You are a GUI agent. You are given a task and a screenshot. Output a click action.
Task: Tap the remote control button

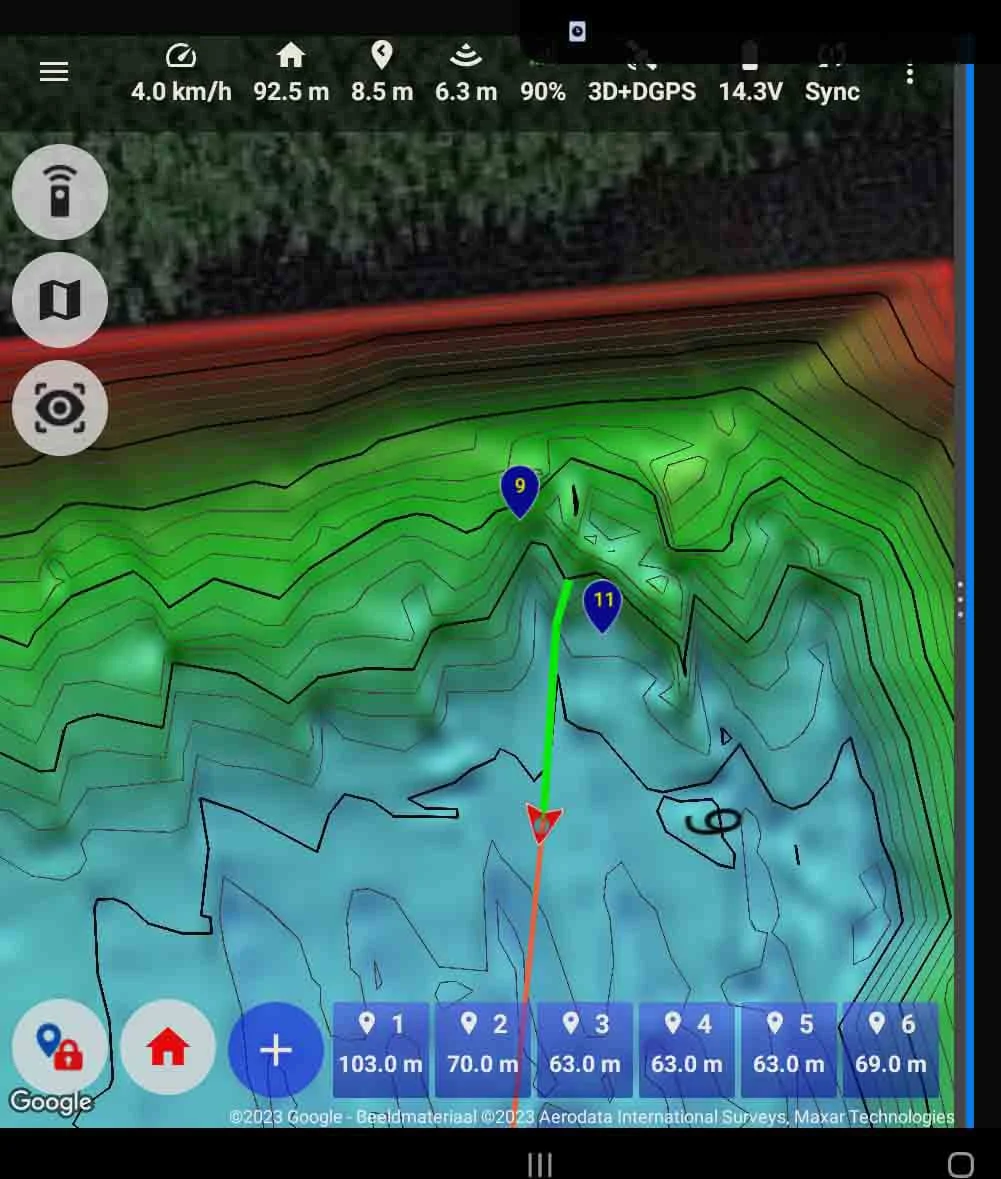tap(60, 192)
